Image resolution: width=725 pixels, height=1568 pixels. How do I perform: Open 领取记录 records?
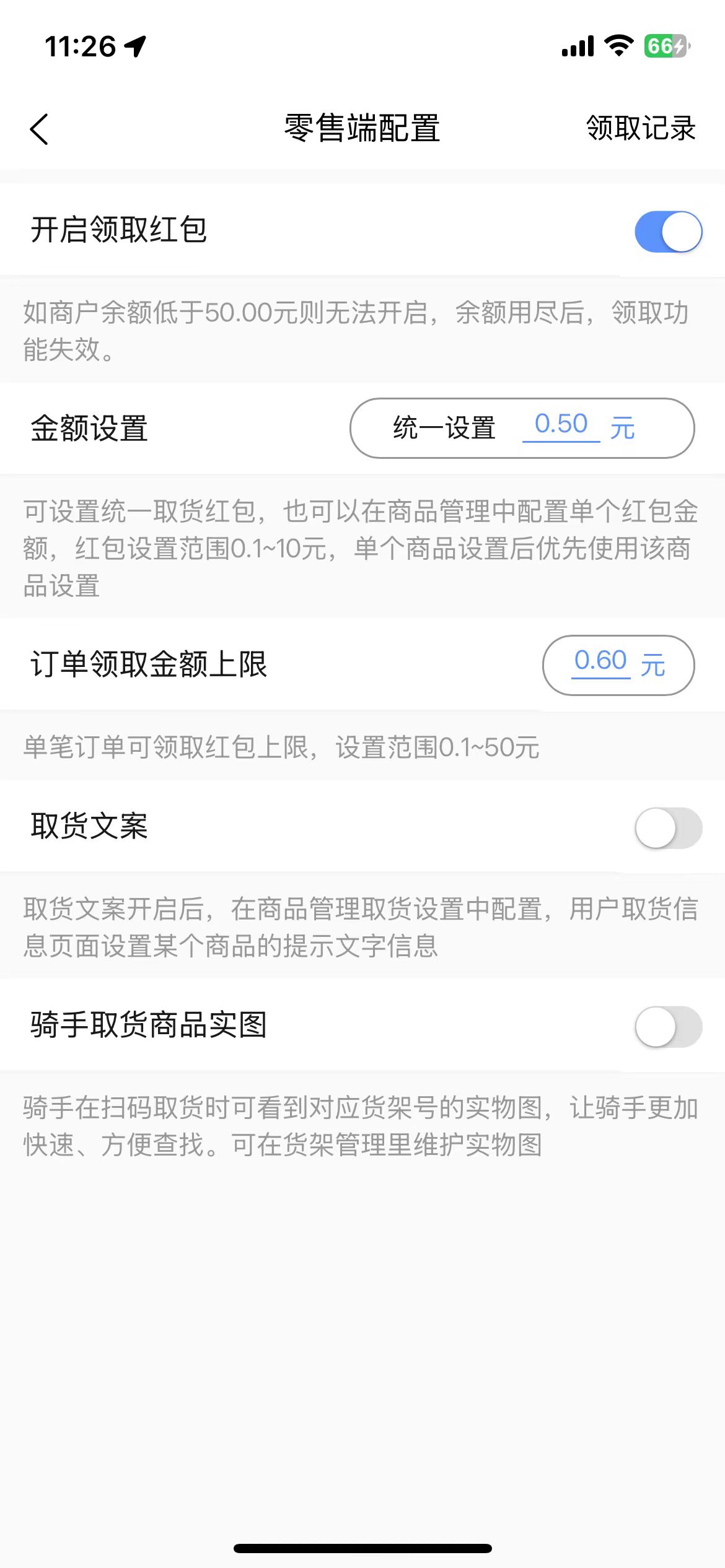click(641, 129)
